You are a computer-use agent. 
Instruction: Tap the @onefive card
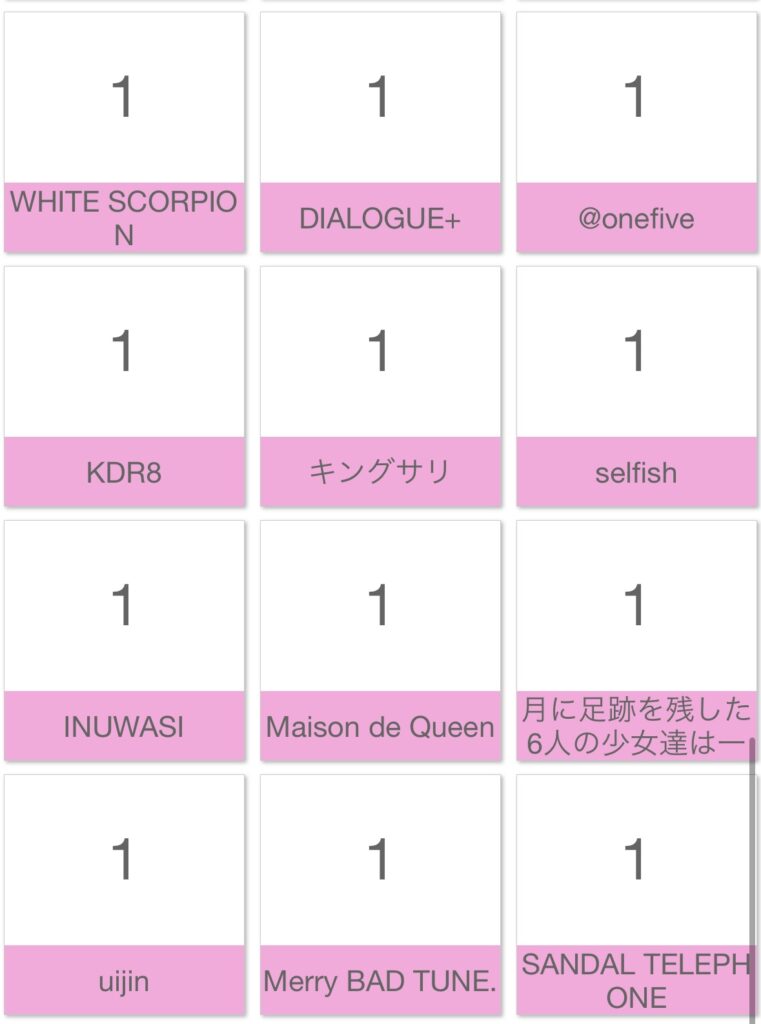coord(636,132)
